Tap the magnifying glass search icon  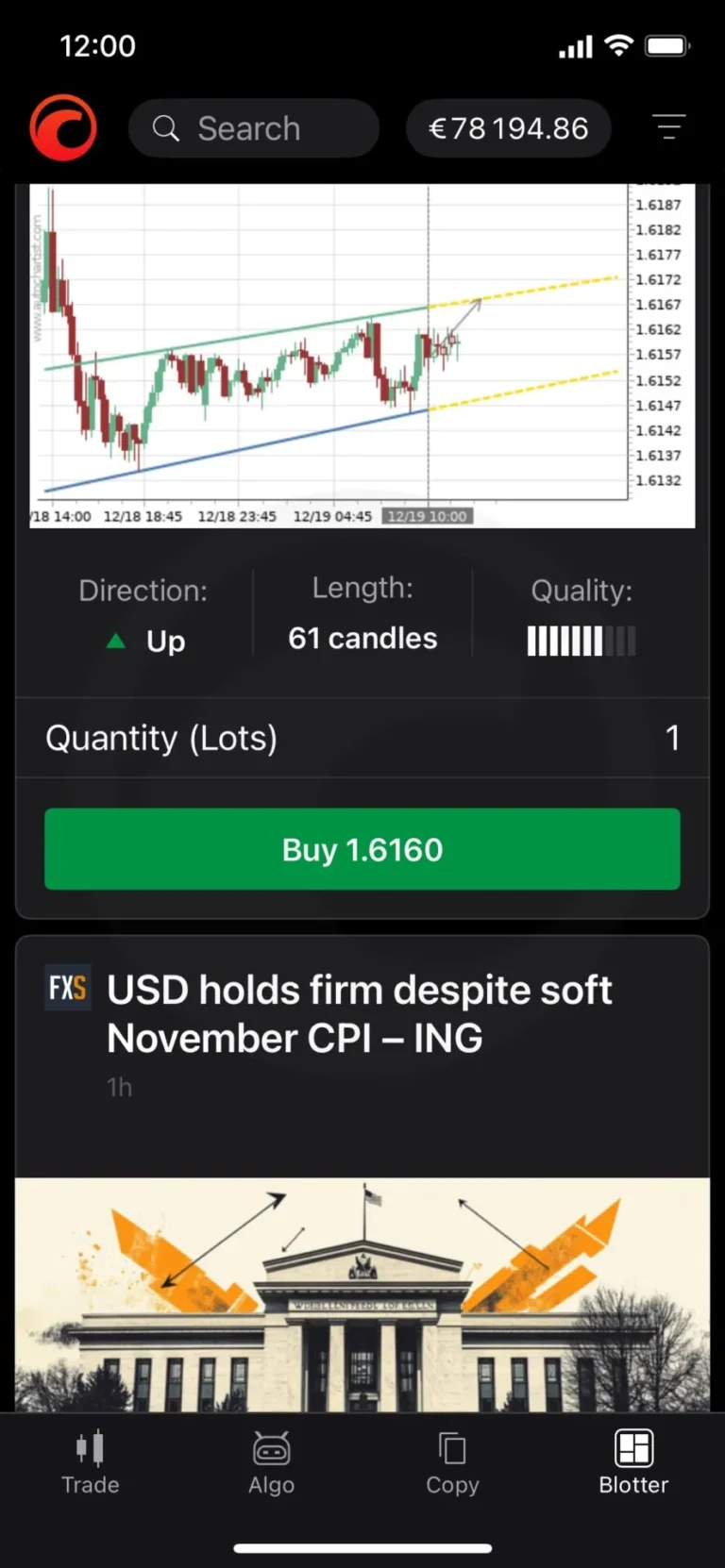pyautogui.click(x=166, y=128)
